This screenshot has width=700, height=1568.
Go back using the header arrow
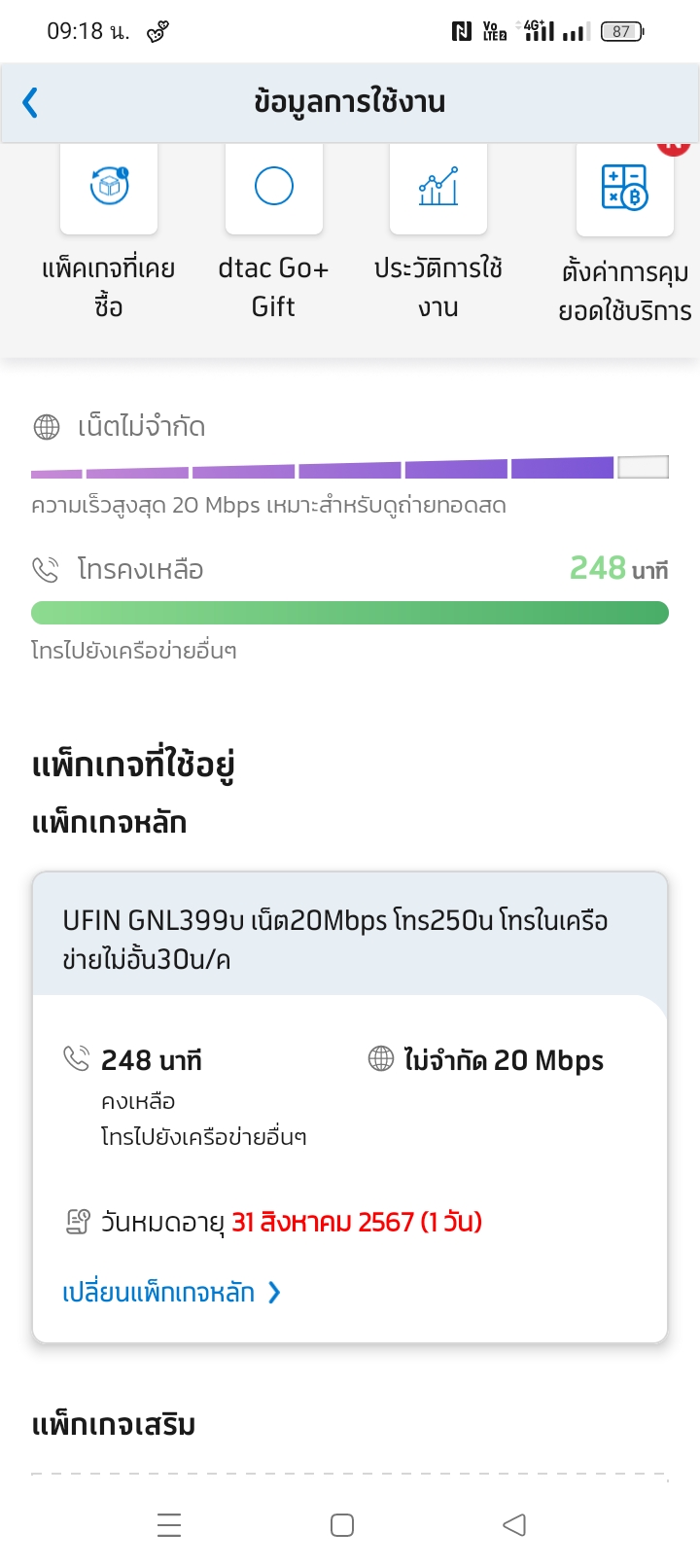coord(30,102)
